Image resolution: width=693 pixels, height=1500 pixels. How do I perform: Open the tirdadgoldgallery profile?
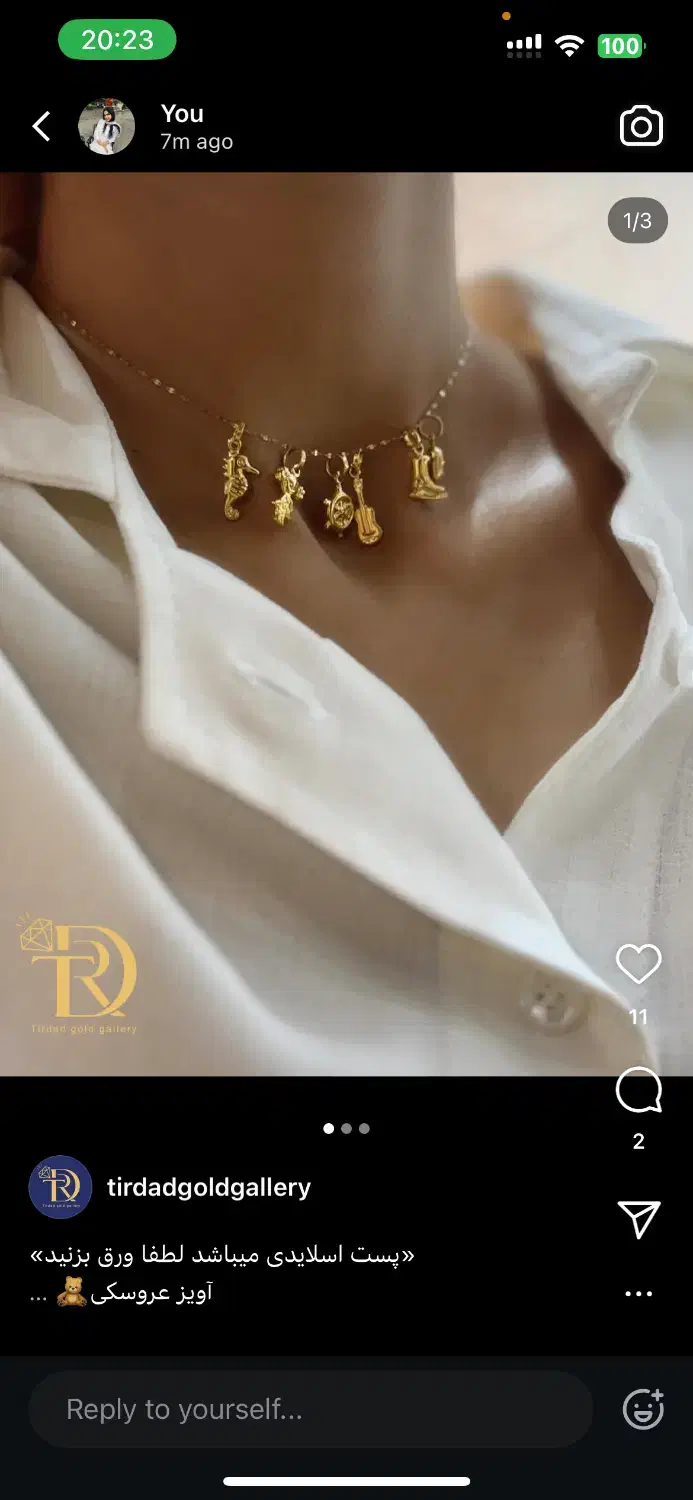pos(208,1187)
